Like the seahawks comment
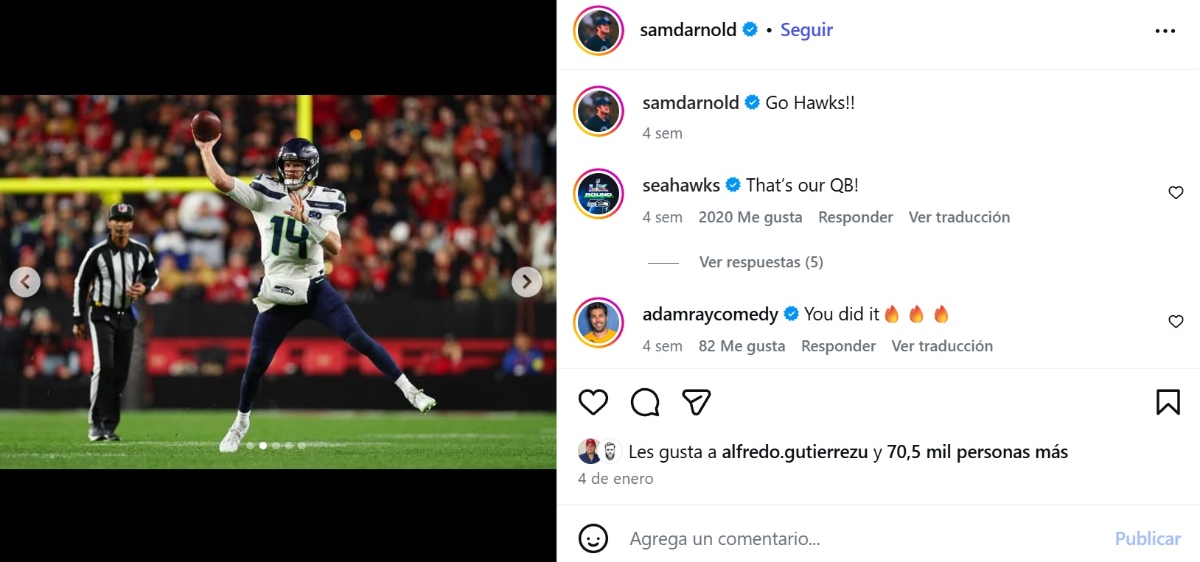Image resolution: width=1200 pixels, height=562 pixels. [1176, 193]
